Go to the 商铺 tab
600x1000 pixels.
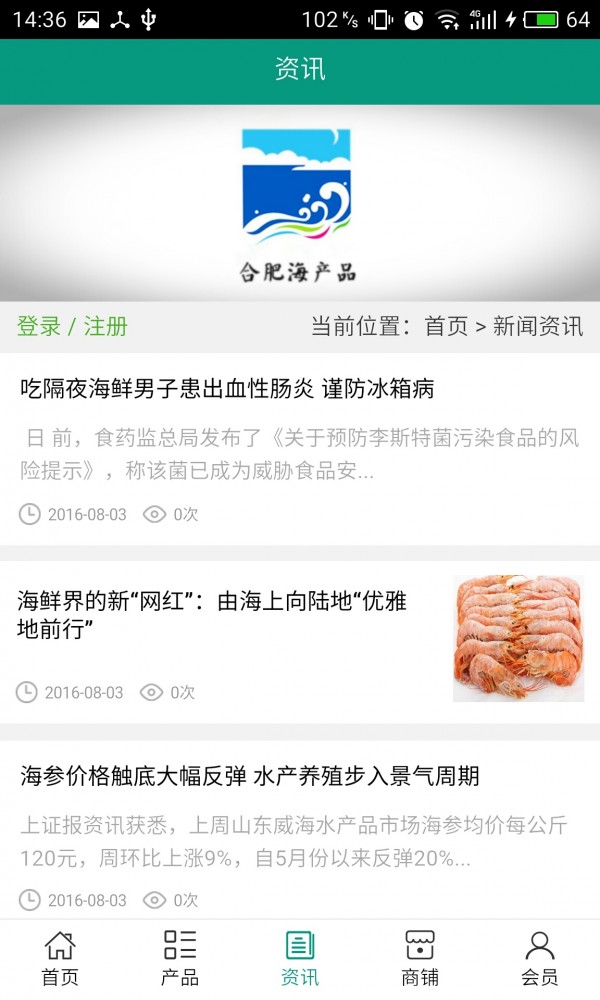click(420, 958)
